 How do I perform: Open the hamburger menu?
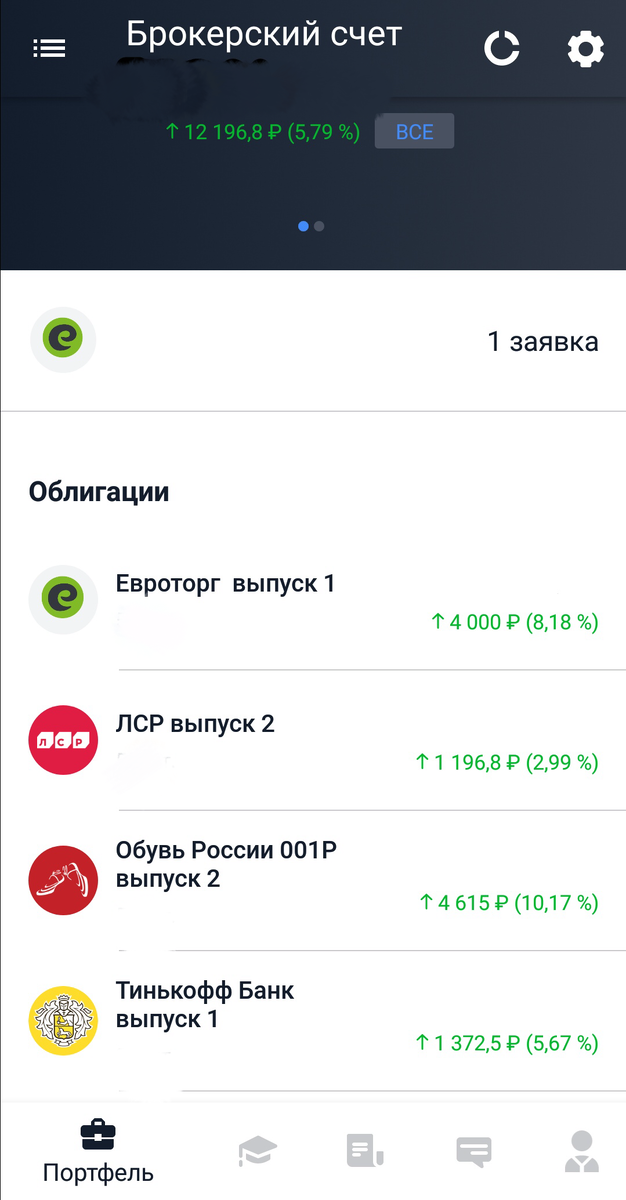click(49, 48)
